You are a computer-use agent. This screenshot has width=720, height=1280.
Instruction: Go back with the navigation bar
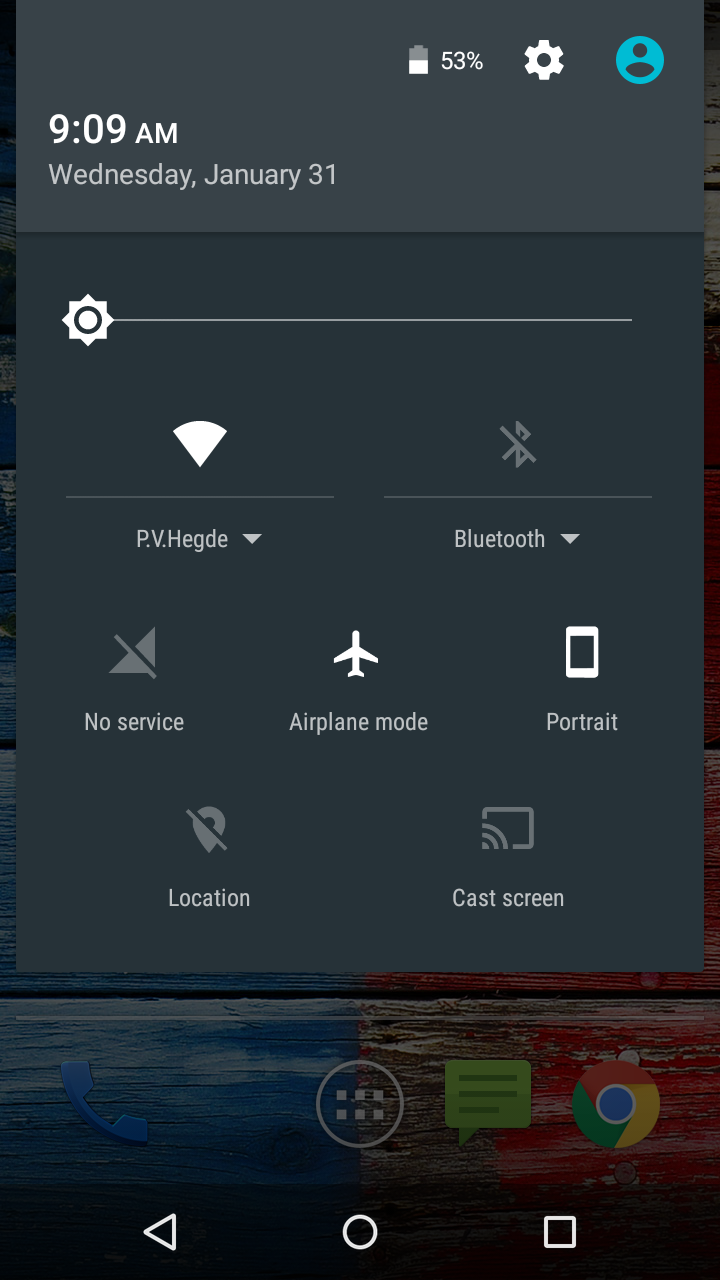(x=160, y=1232)
